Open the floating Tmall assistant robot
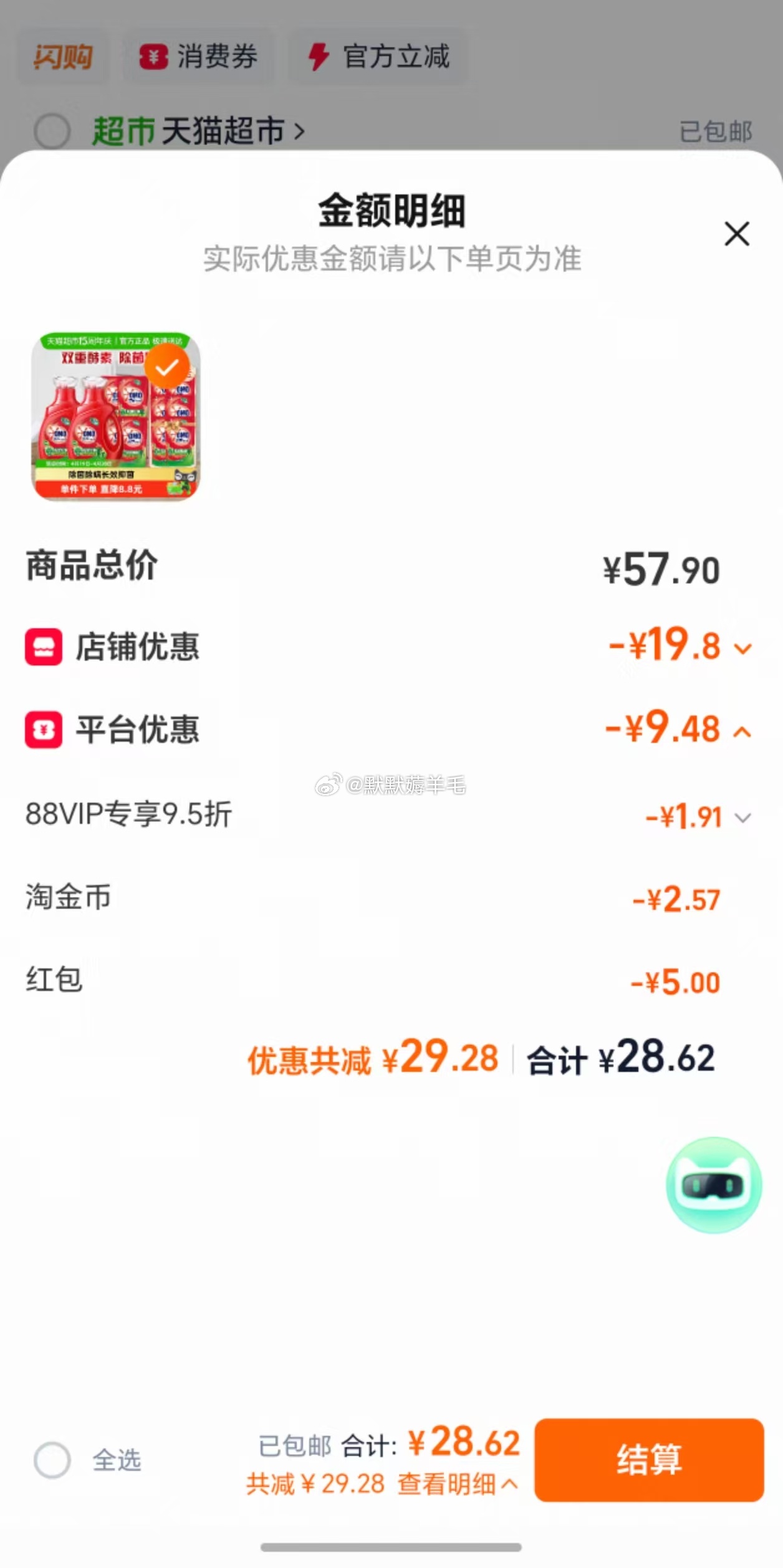Viewport: 783px width, 1568px height. coord(713,1185)
